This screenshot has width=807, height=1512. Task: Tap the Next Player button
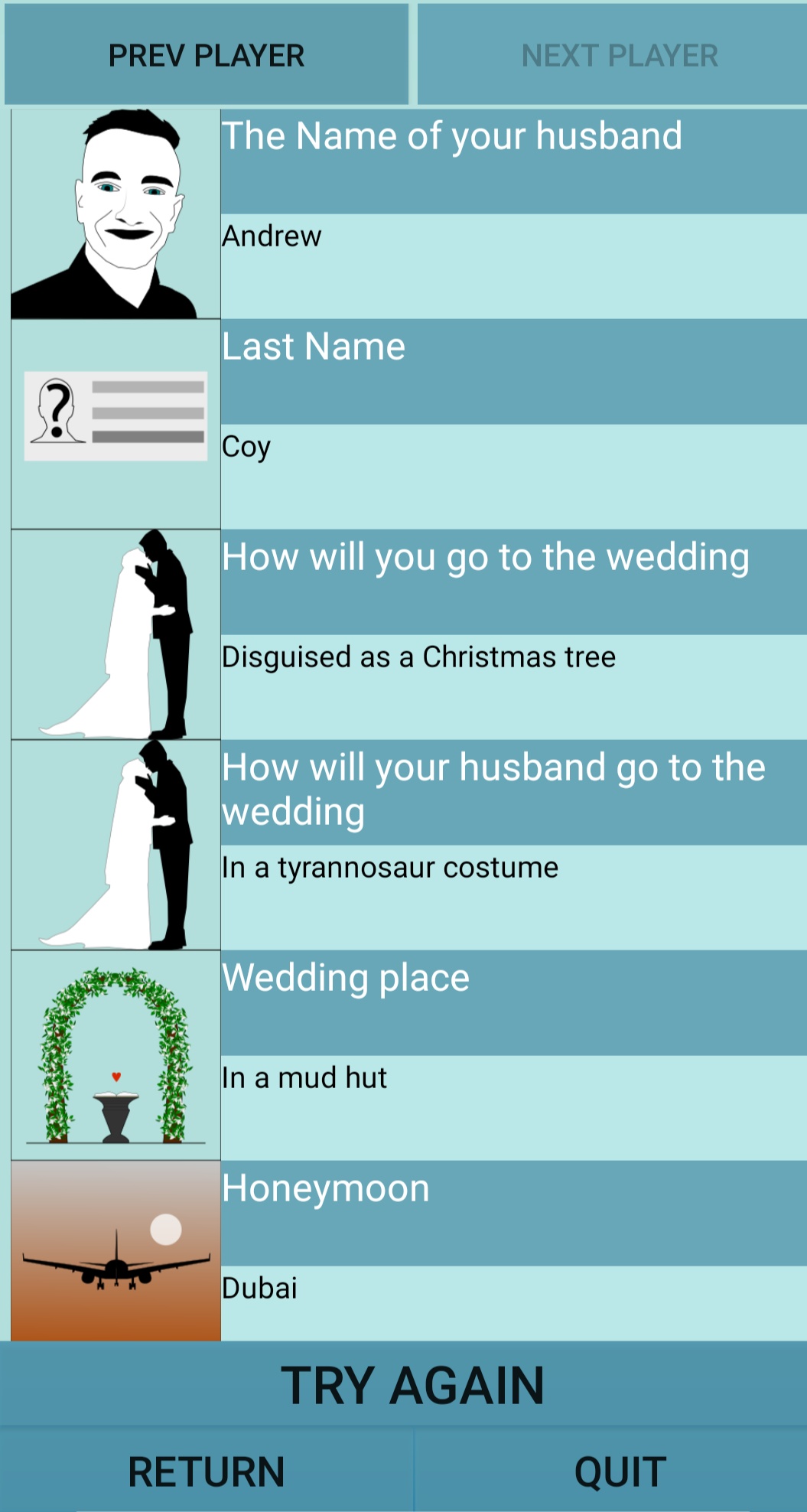612,54
